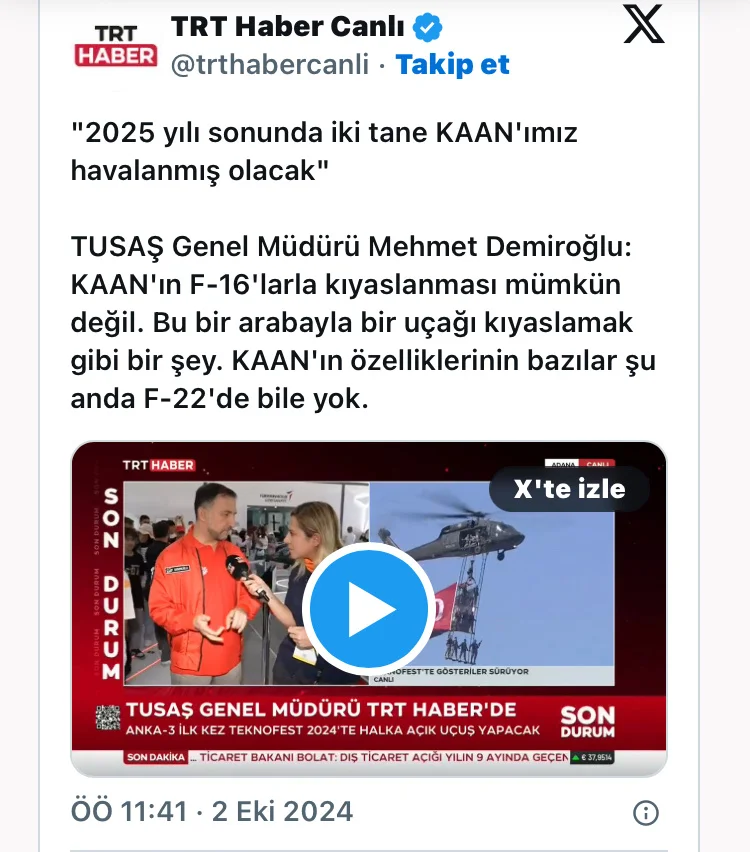Tap the 'X'te izle' button
Image resolution: width=750 pixels, height=852 pixels.
(x=569, y=489)
